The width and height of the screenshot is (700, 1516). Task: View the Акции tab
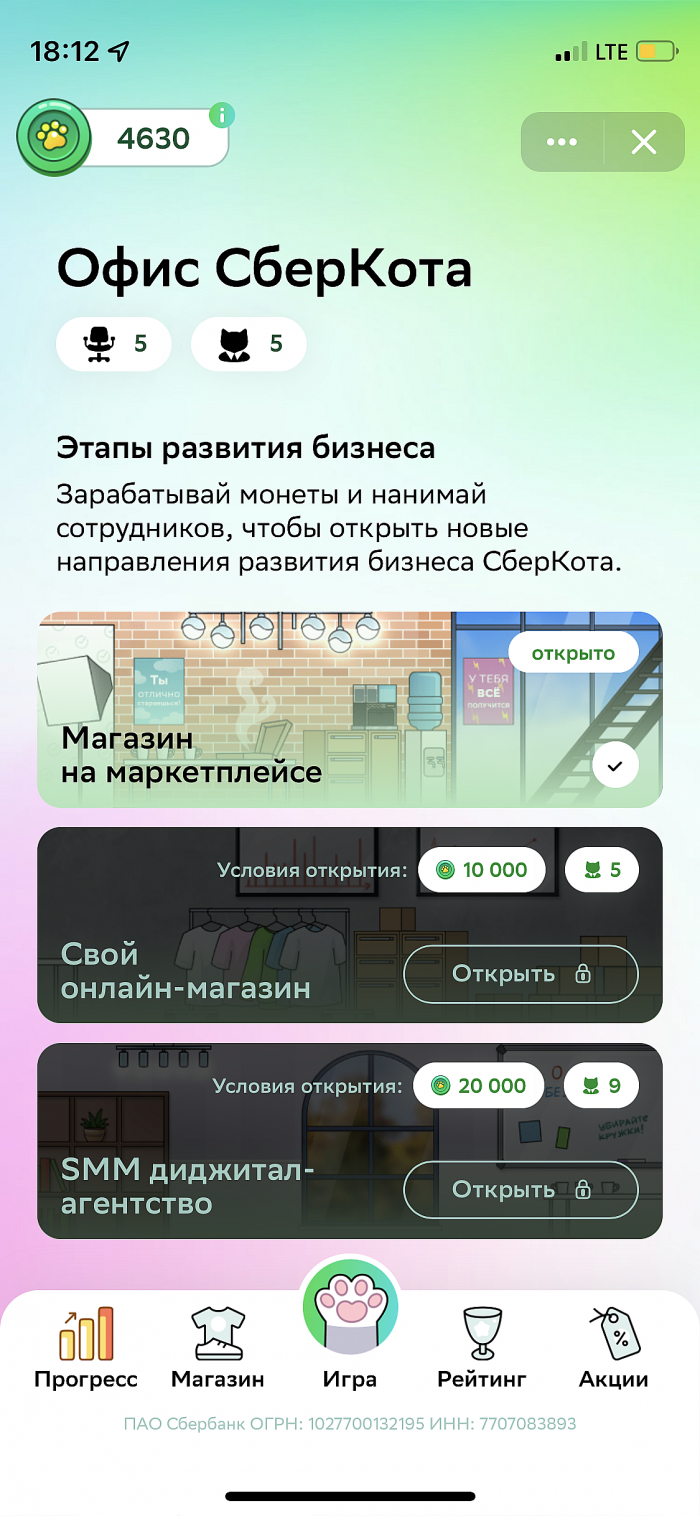coord(614,1348)
